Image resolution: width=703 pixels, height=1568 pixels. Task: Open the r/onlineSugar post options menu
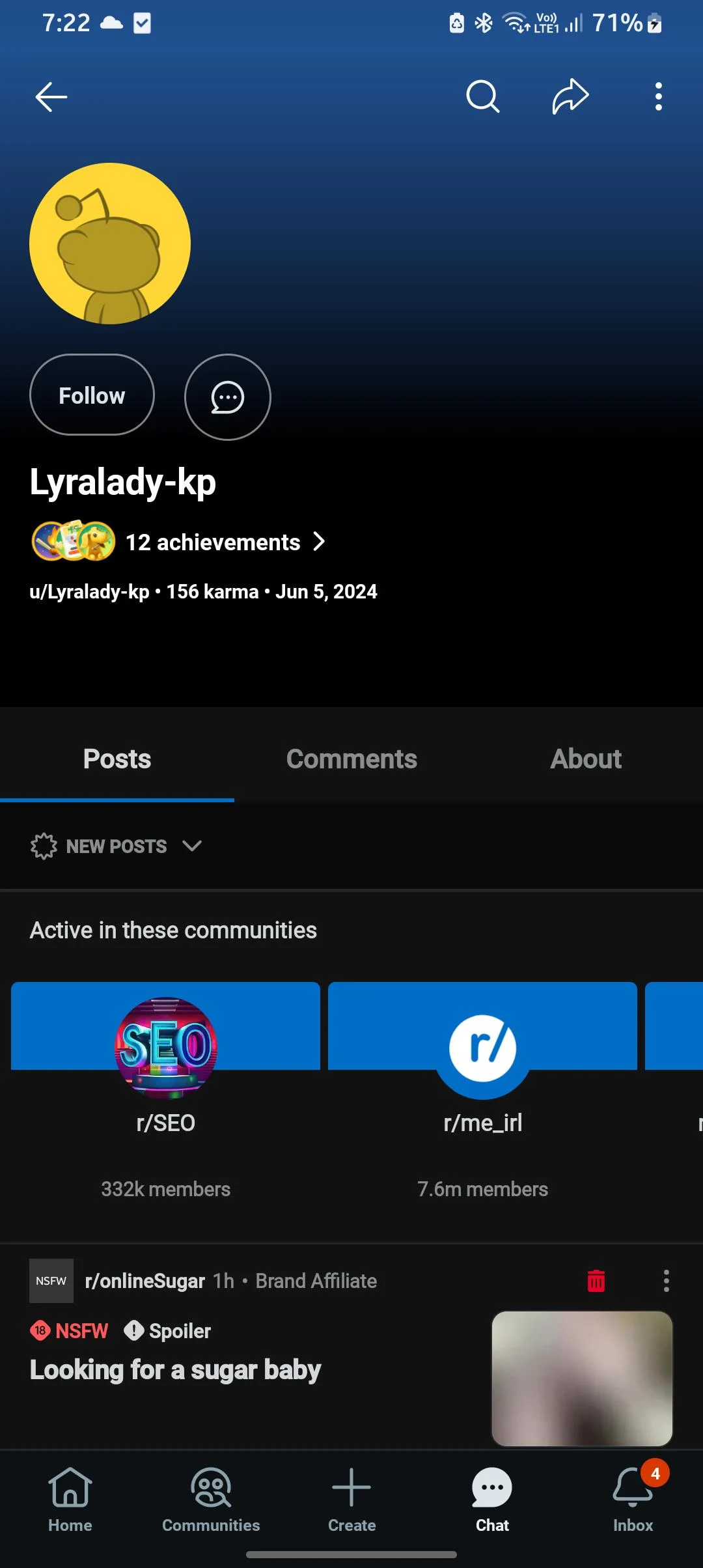pos(666,1281)
